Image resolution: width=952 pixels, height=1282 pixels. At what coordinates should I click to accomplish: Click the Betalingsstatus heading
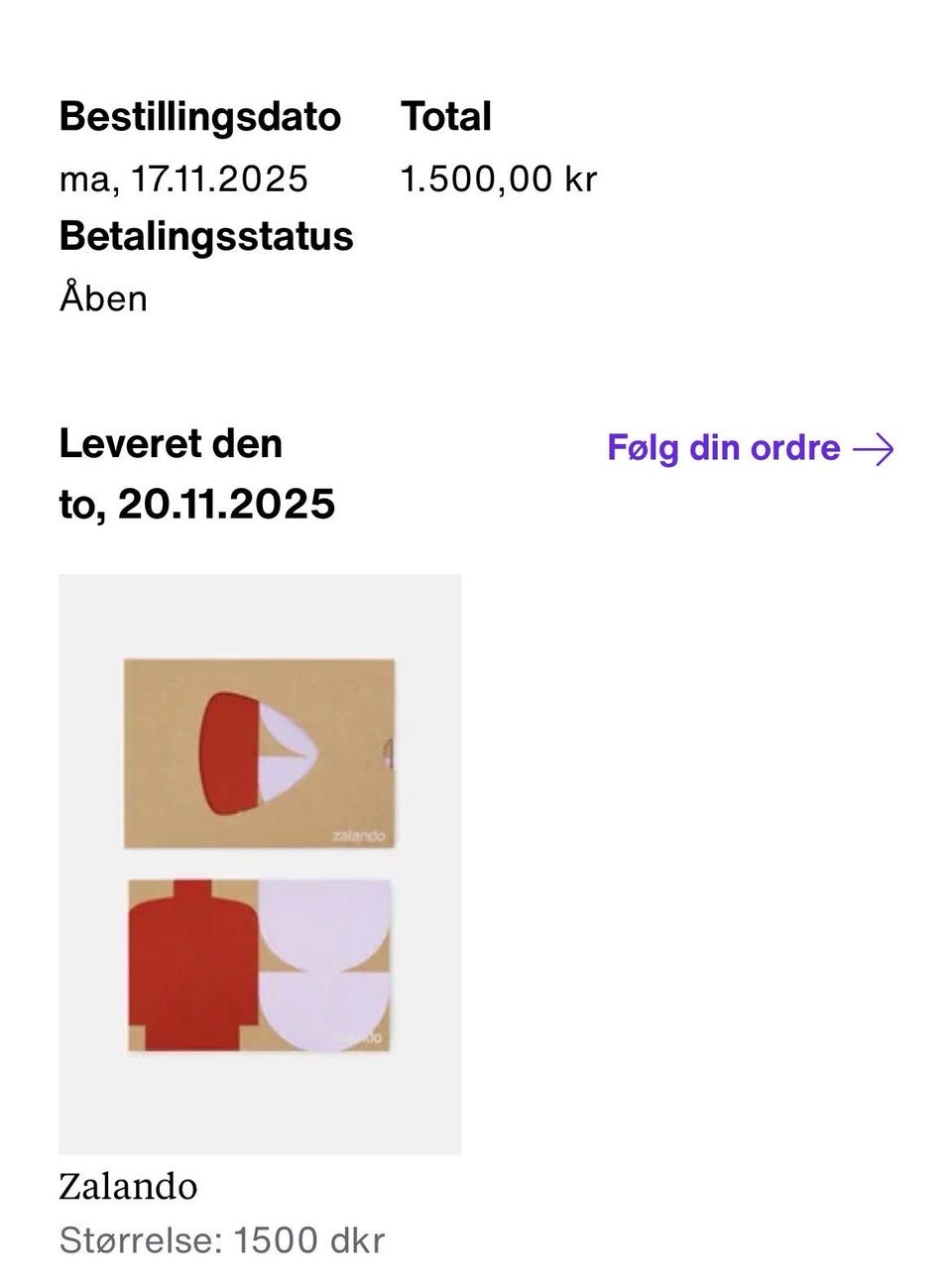(206, 237)
